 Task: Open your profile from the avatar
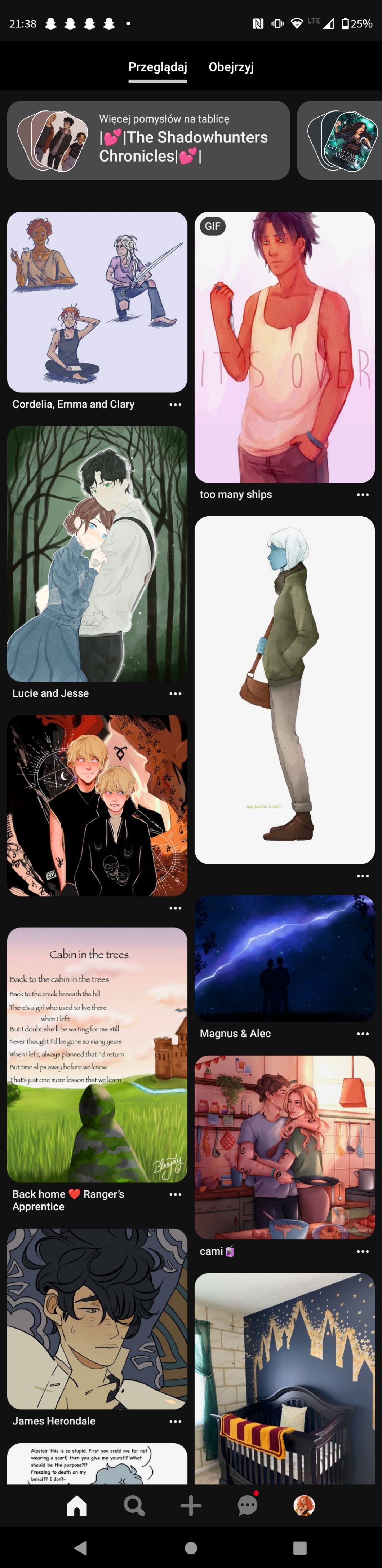304,1505
